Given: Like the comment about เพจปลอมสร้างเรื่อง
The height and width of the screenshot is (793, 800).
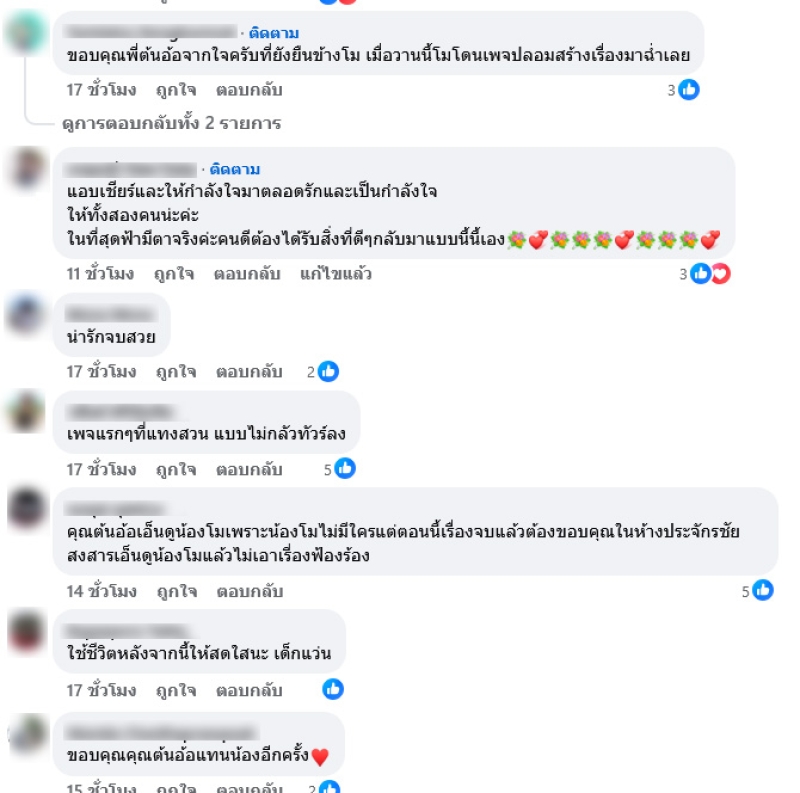Looking at the screenshot, I should click(x=175, y=90).
